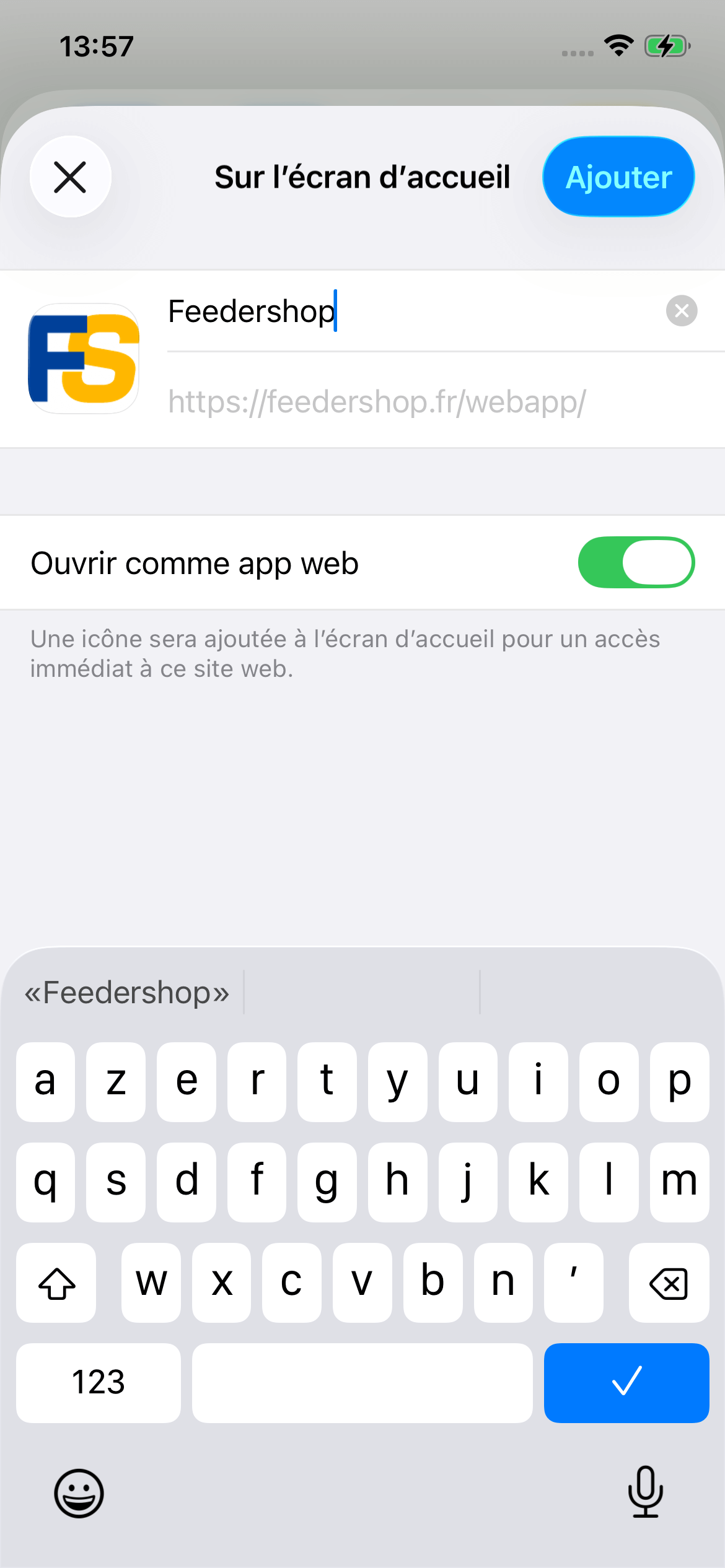
Task: Enable shift on the keyboard
Action: (x=56, y=1283)
